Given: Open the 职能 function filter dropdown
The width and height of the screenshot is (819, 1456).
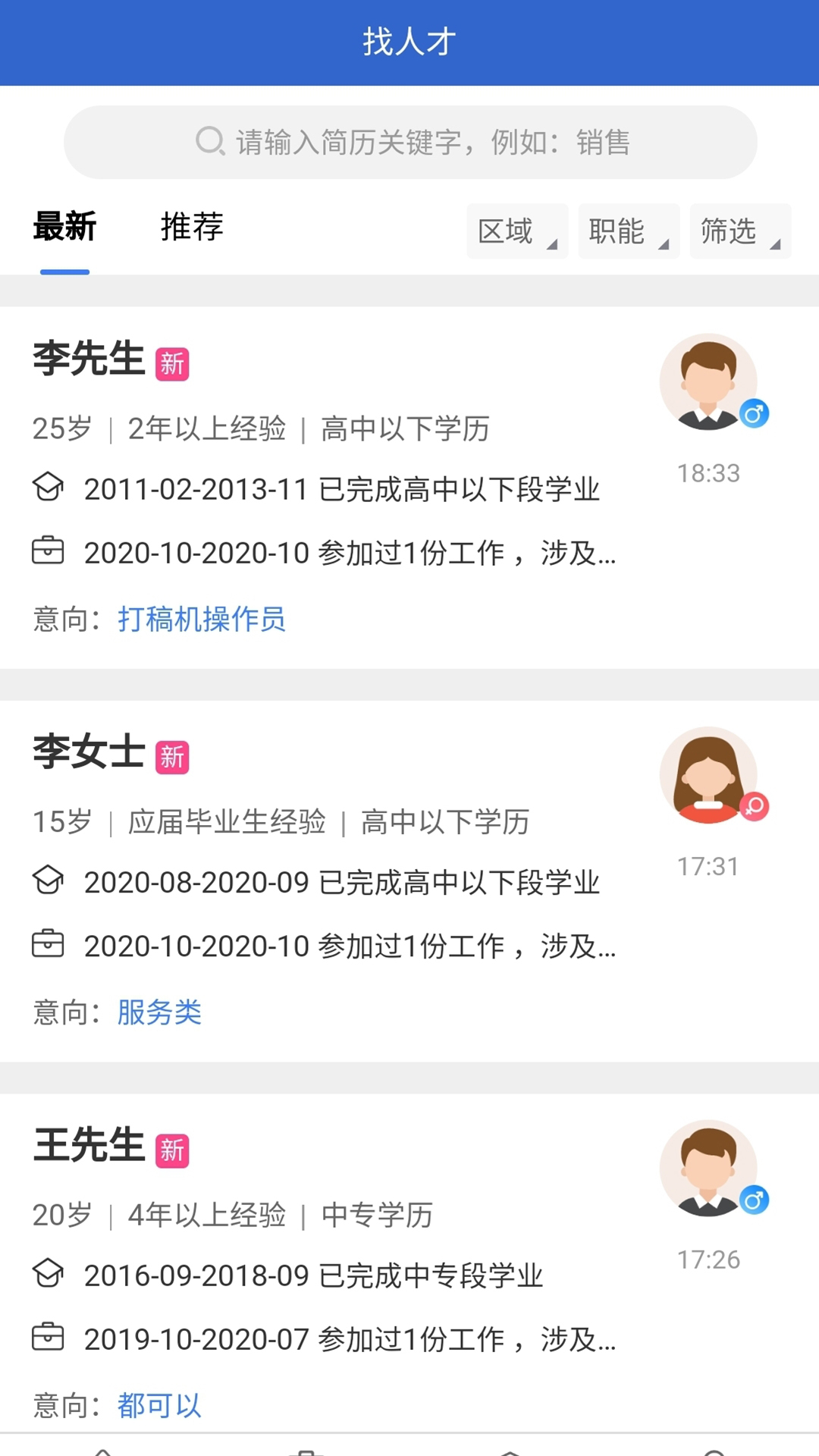Looking at the screenshot, I should [628, 231].
